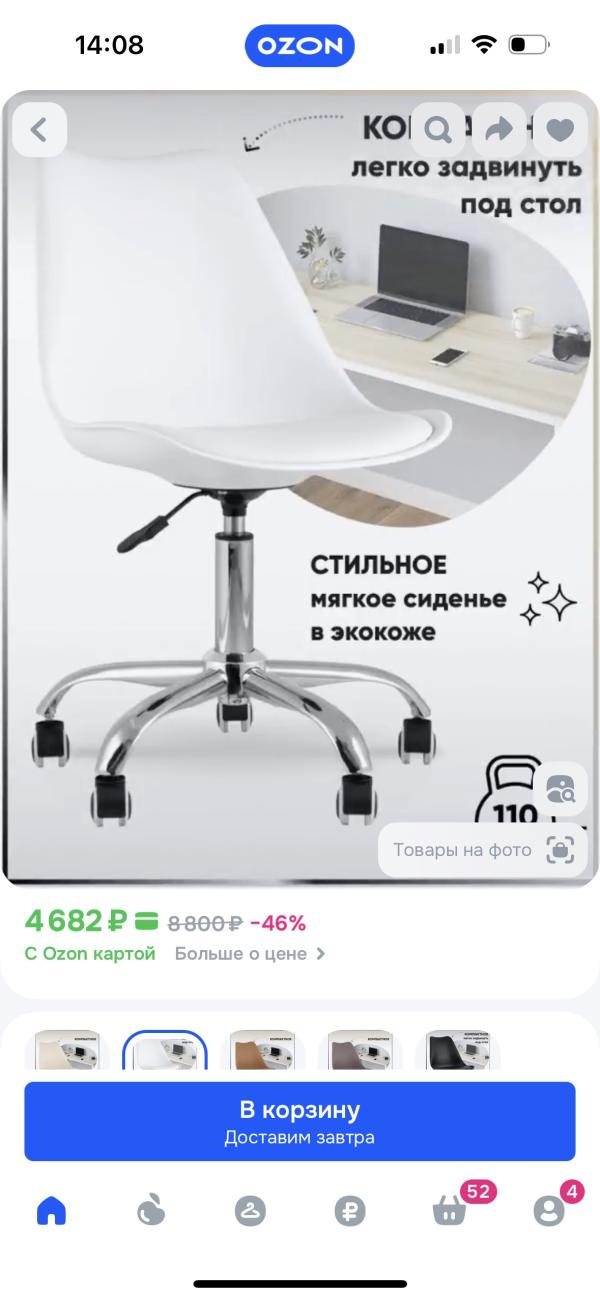
Task: Open the search magnifier icon
Action: [x=438, y=130]
